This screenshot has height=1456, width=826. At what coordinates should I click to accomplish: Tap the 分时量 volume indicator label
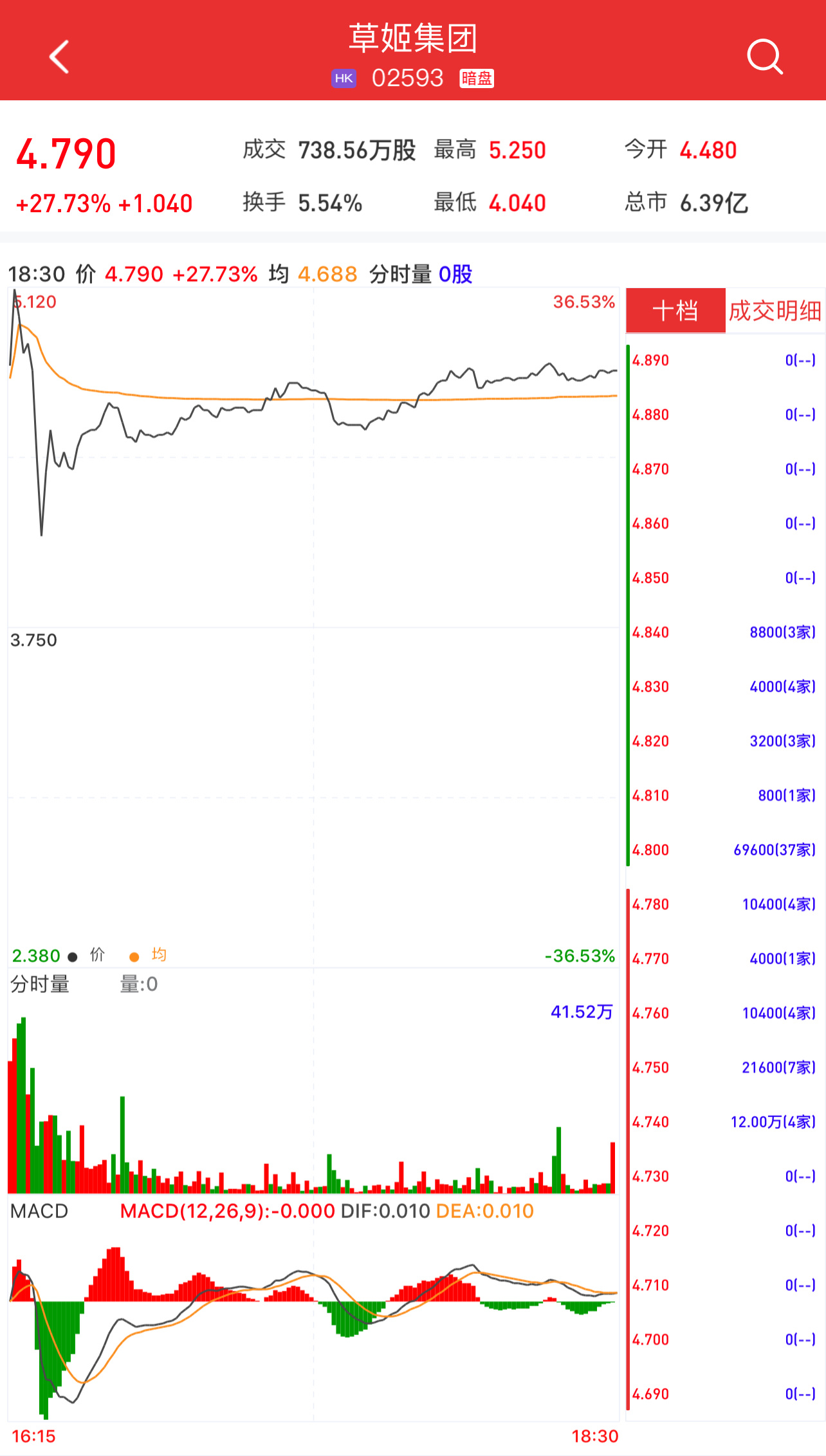coord(40,984)
